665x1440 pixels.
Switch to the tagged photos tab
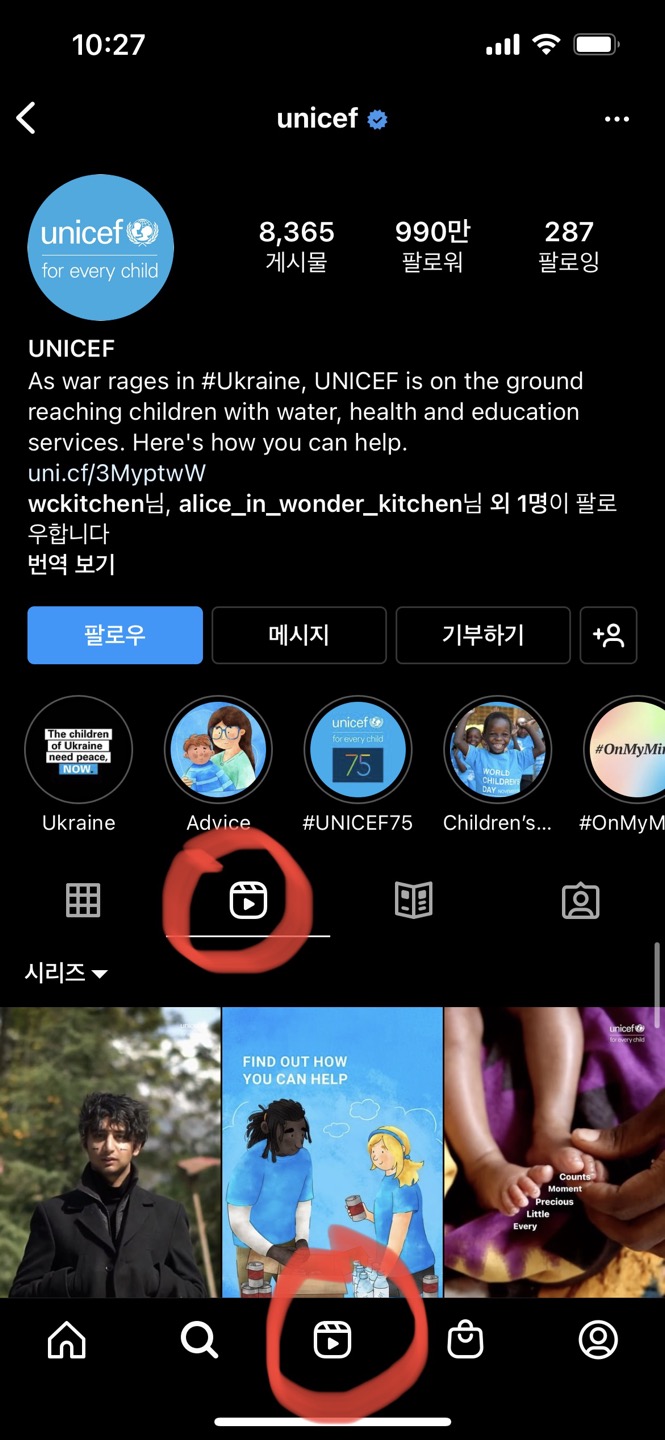[580, 901]
